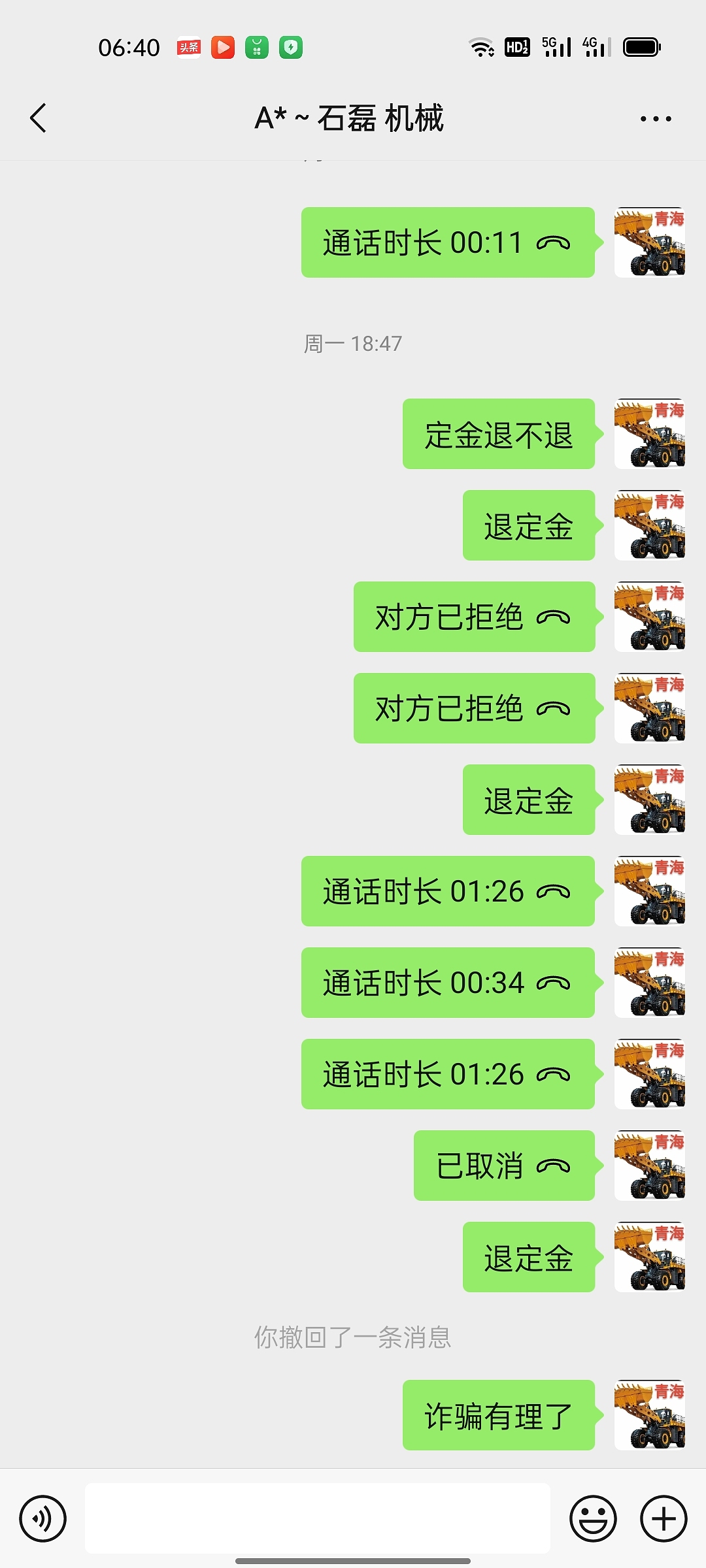Redial from the 00:34 call record
The height and width of the screenshot is (1568, 706).
(x=448, y=983)
